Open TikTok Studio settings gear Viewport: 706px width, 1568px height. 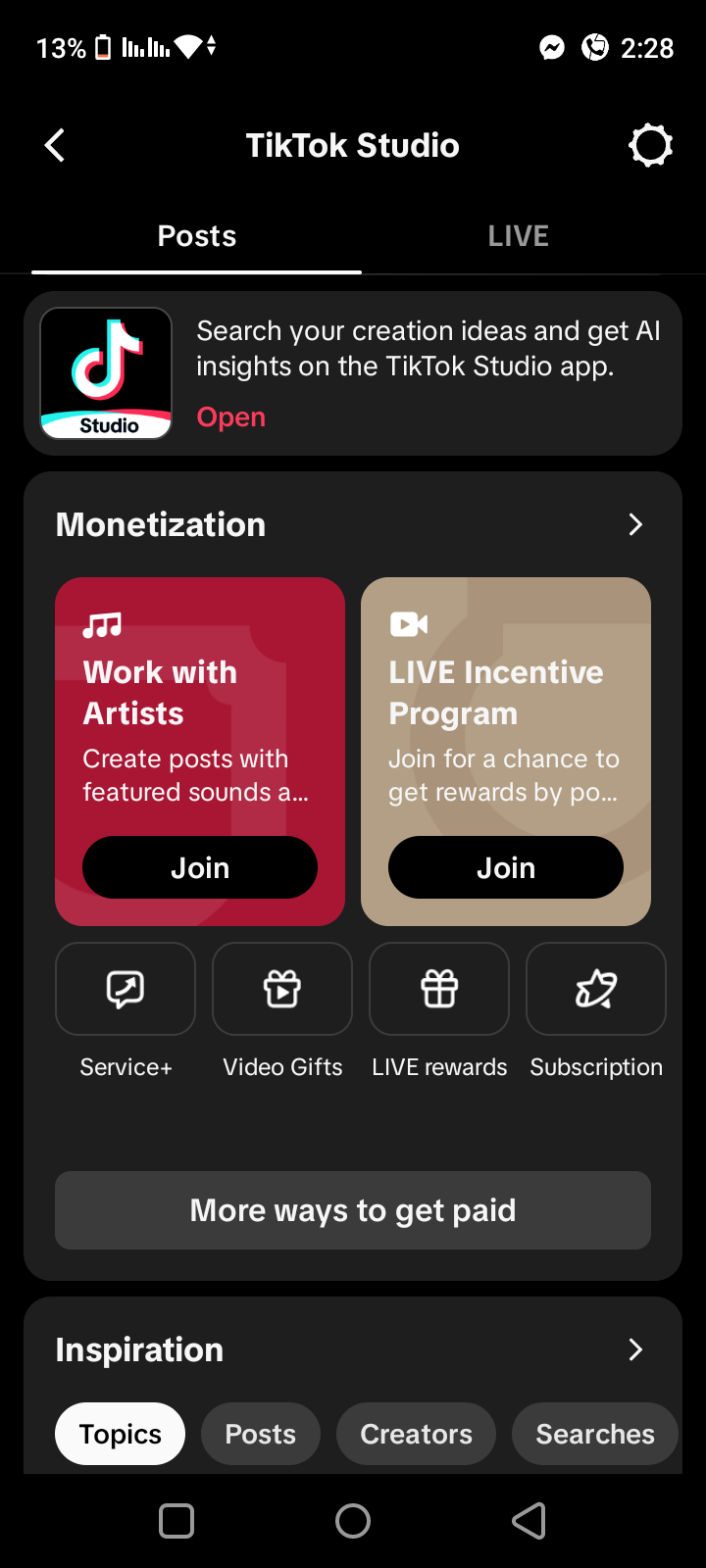650,146
